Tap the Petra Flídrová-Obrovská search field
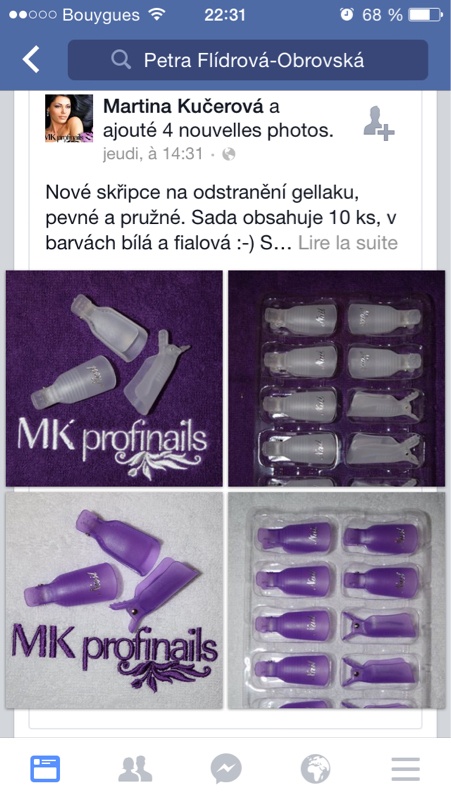This screenshot has width=451, height=800. (x=248, y=60)
